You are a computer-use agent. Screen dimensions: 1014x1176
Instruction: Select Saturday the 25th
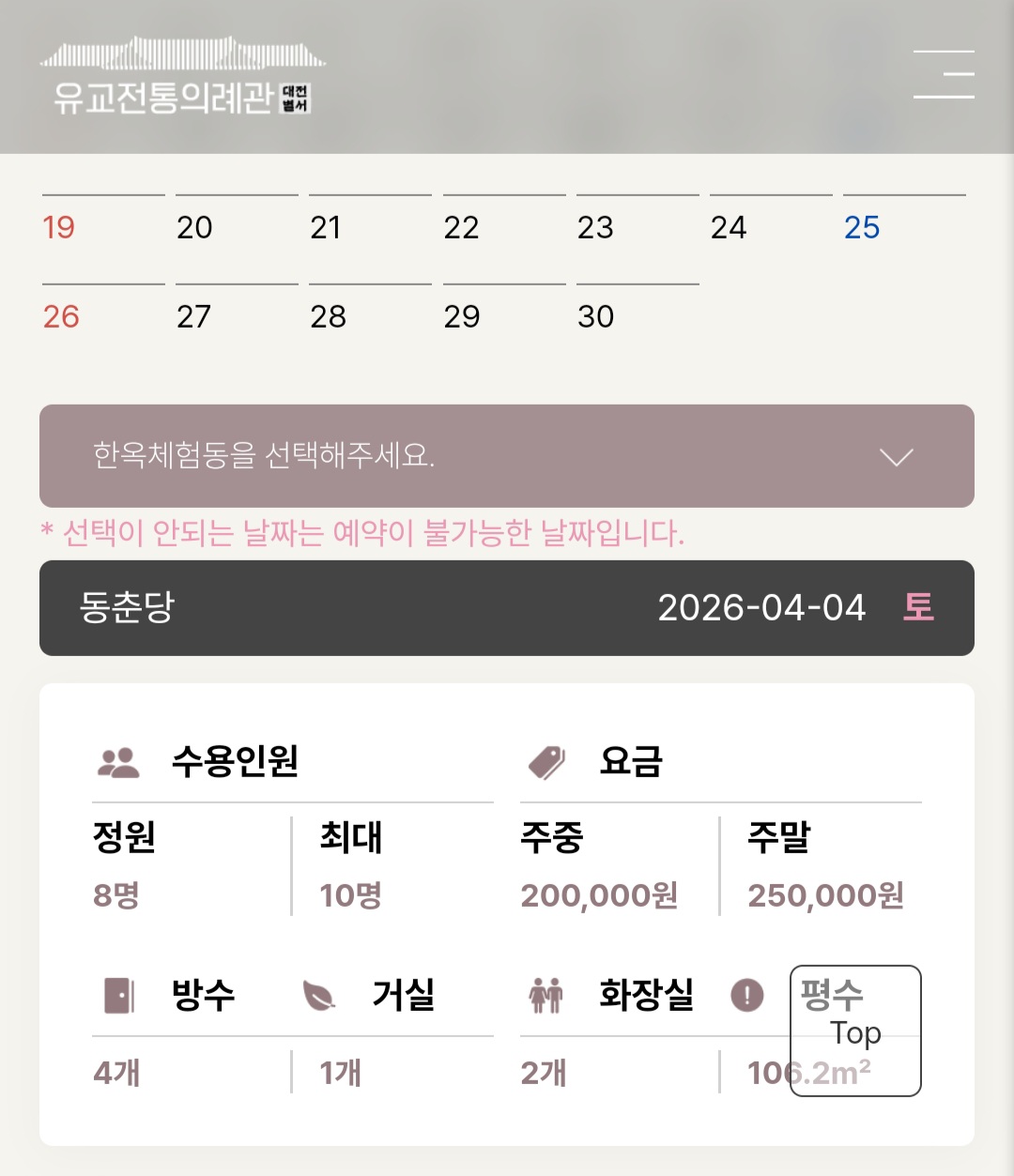coord(862,227)
